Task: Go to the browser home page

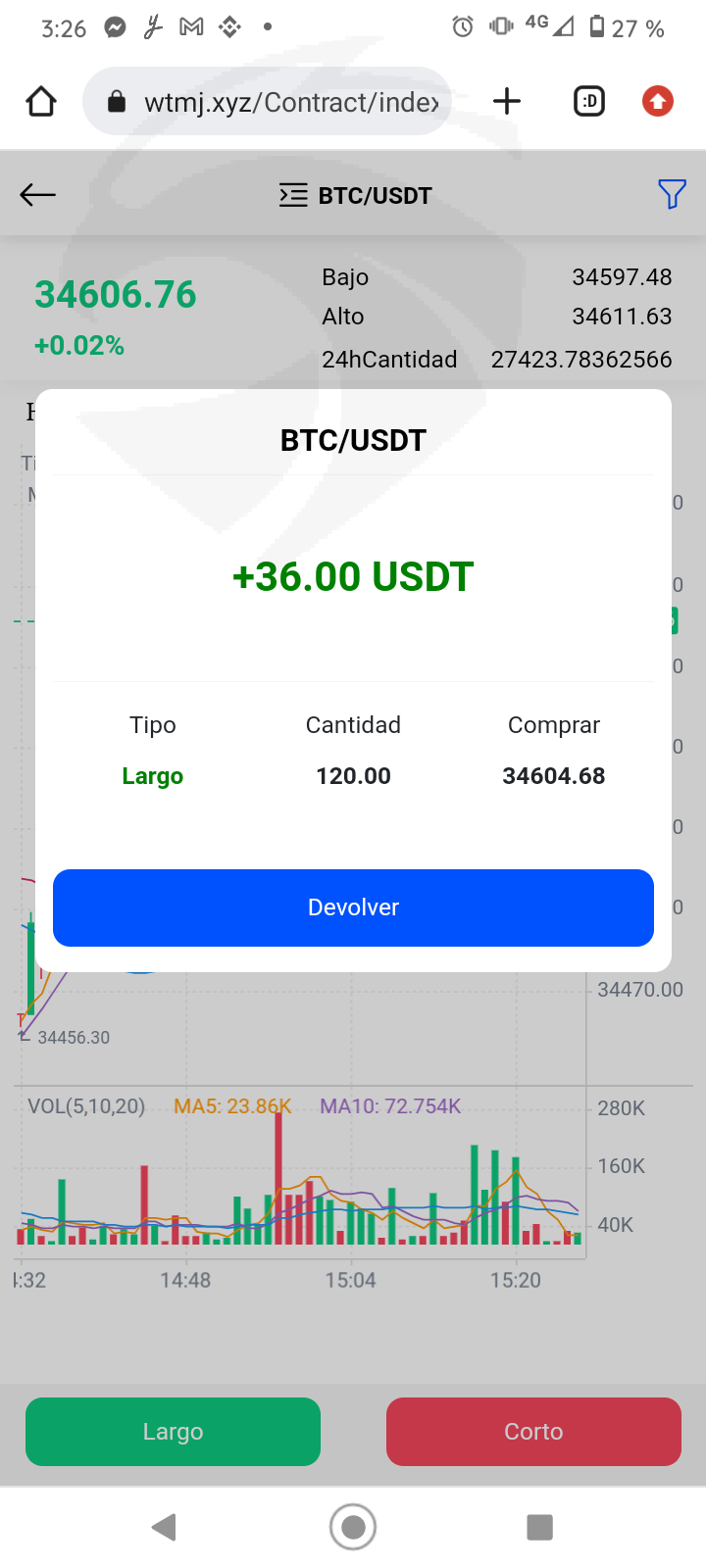Action: point(41,101)
